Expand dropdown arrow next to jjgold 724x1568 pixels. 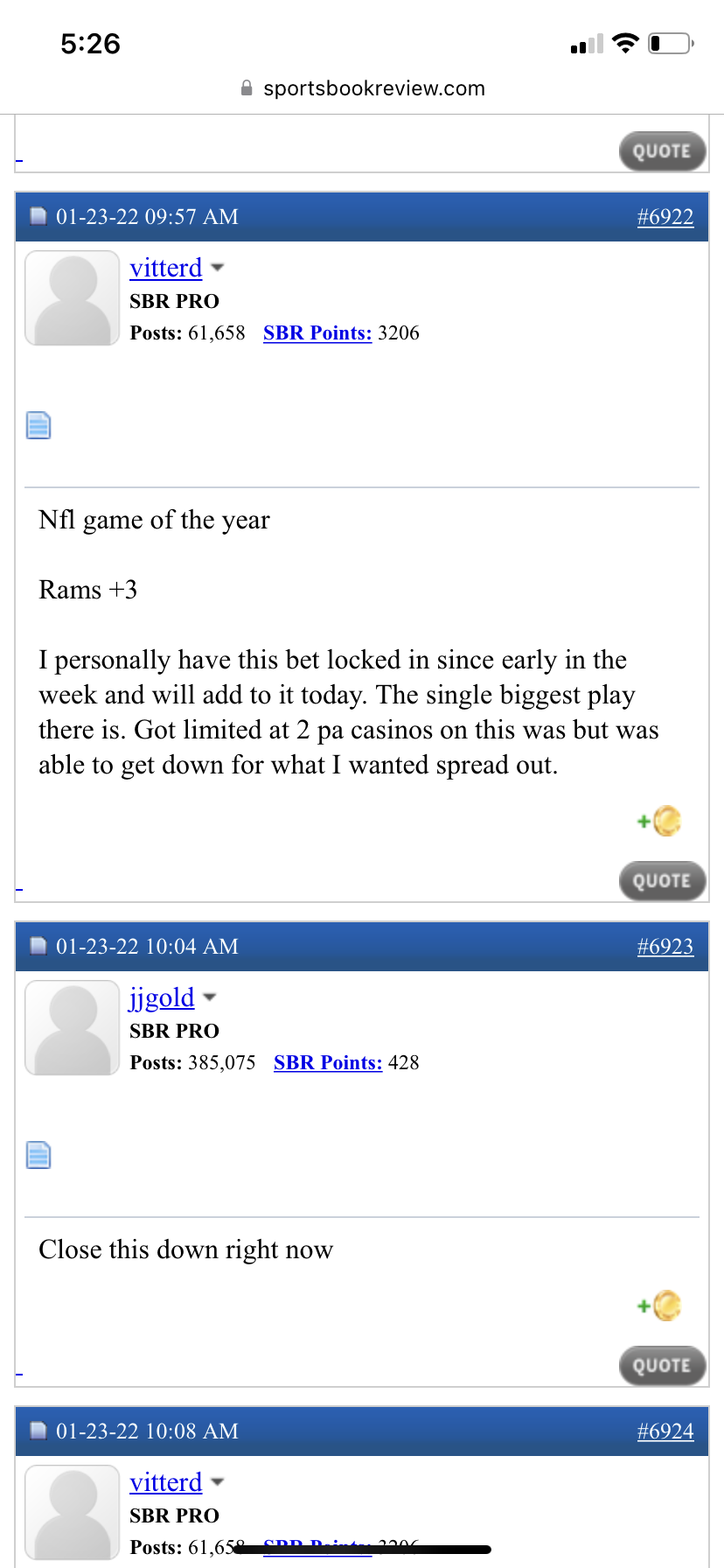[x=210, y=997]
